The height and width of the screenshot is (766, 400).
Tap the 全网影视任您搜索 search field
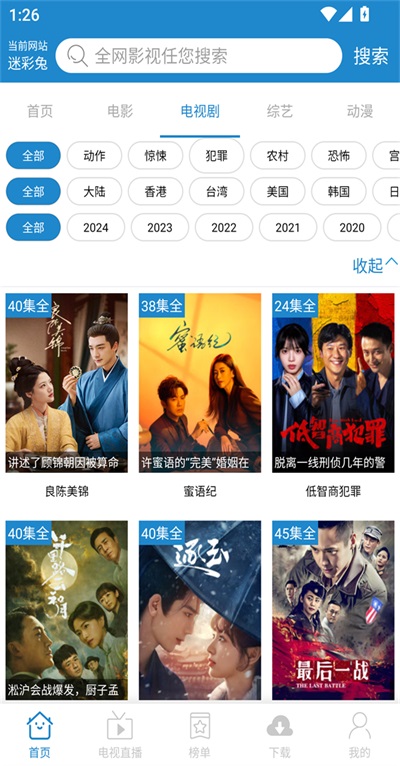[198, 56]
